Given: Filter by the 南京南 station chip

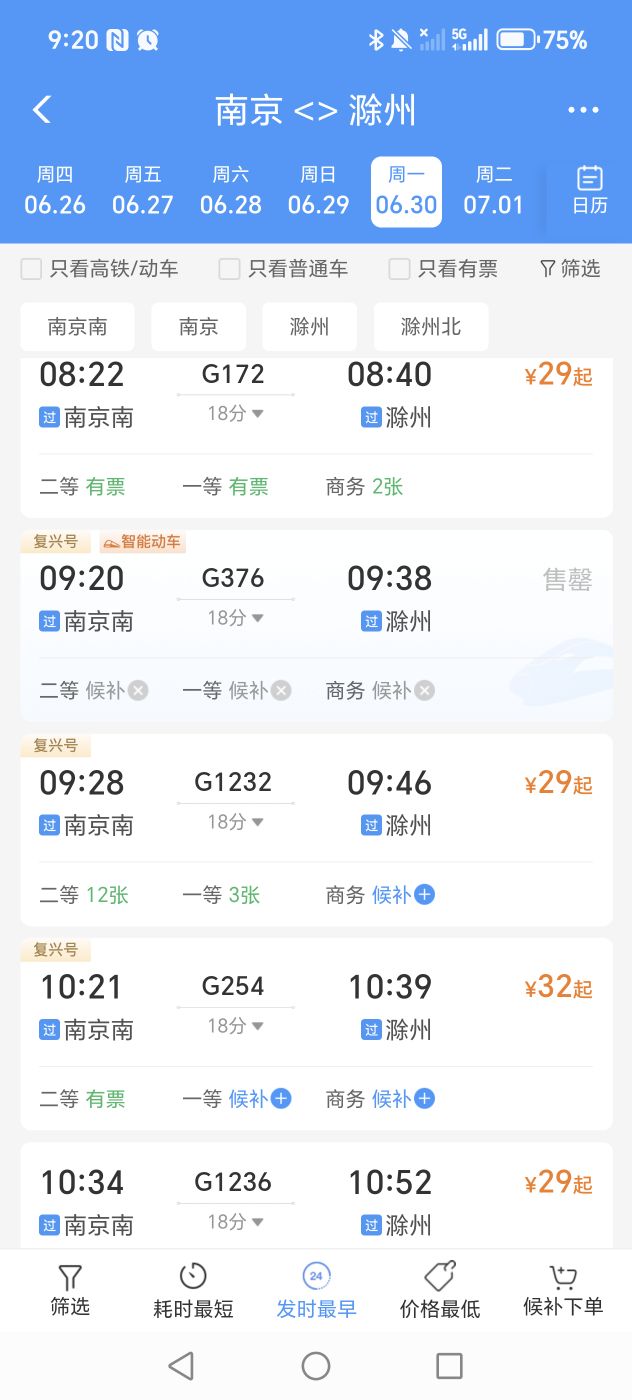Looking at the screenshot, I should pyautogui.click(x=77, y=327).
